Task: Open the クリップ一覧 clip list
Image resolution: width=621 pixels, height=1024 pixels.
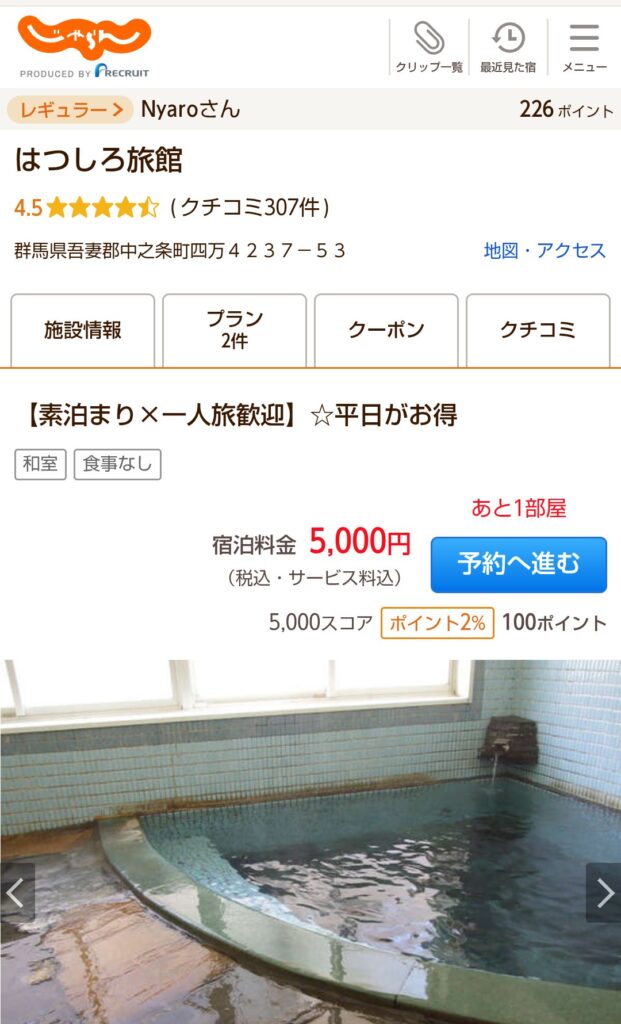Action: (429, 47)
